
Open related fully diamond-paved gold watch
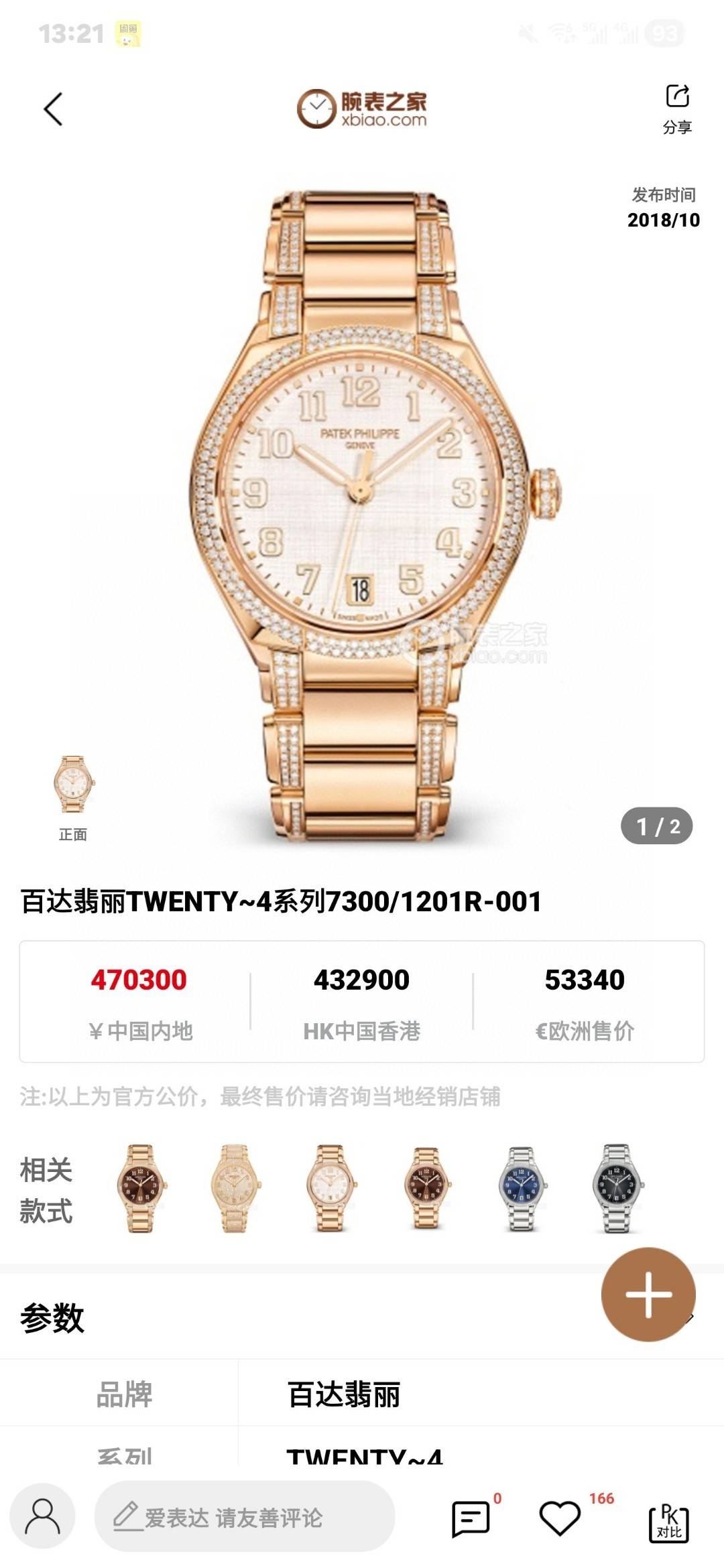click(235, 1188)
